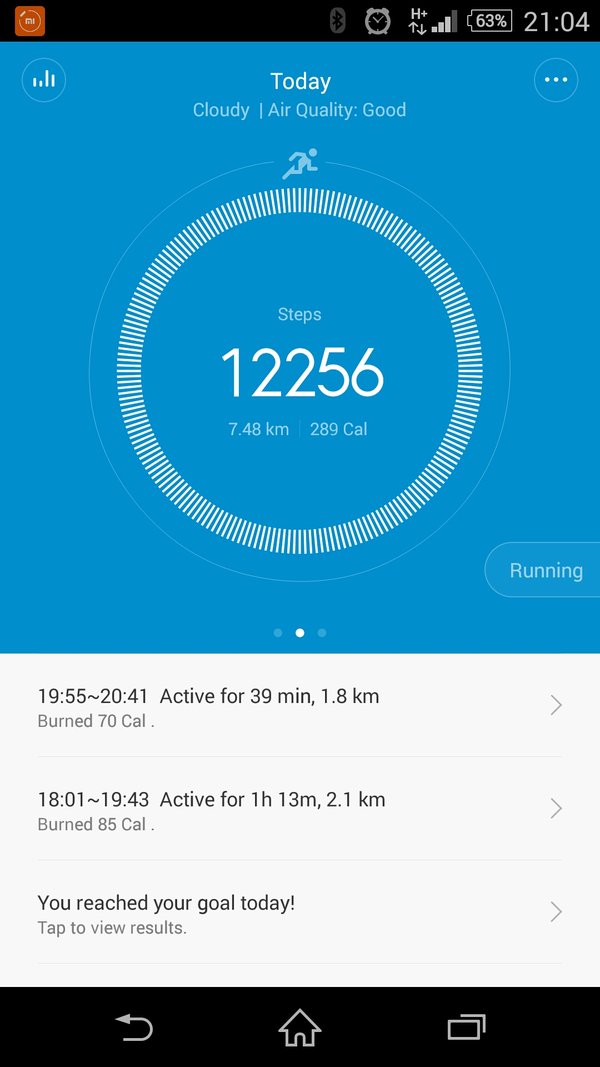The width and height of the screenshot is (600, 1067).
Task: View results for reaching your goal today
Action: pos(300,912)
